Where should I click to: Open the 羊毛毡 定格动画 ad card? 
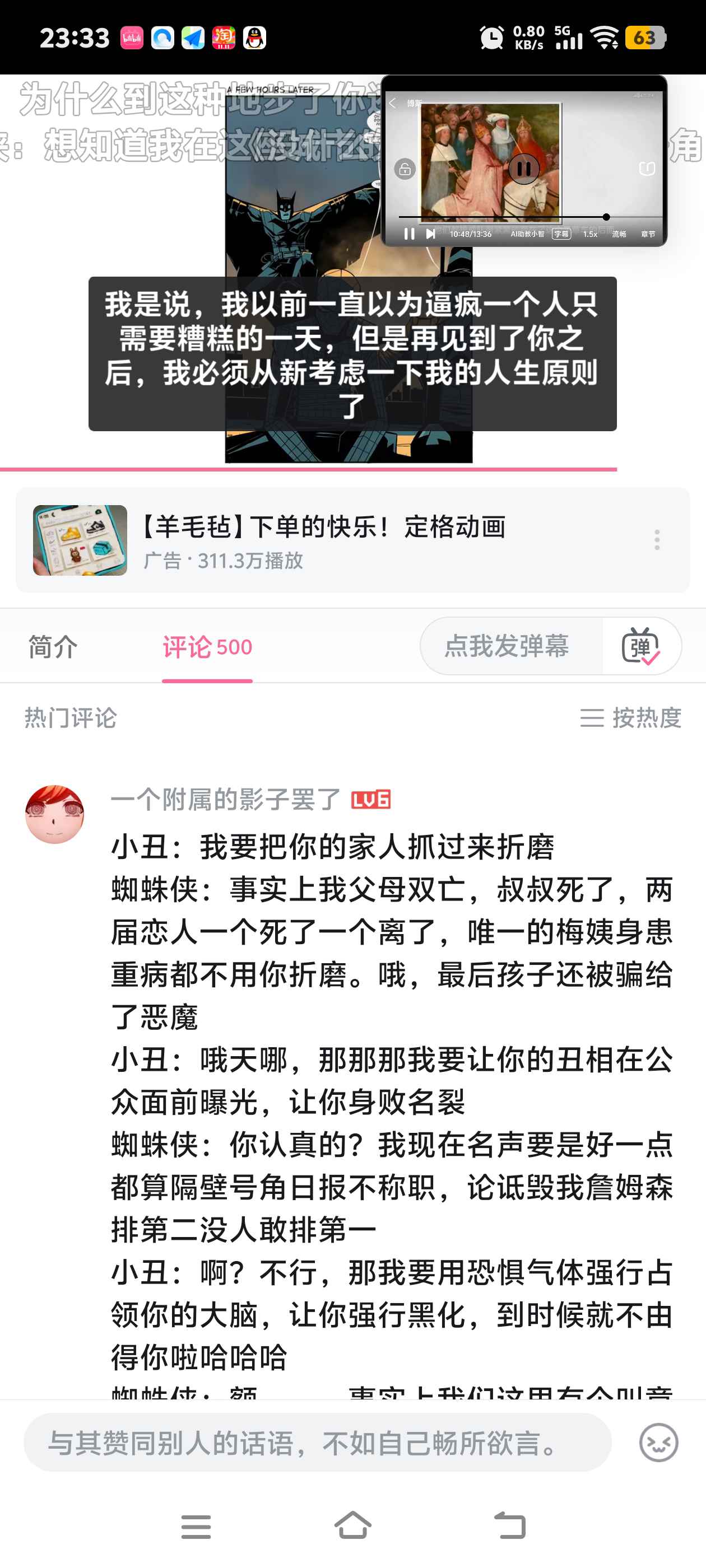pyautogui.click(x=323, y=539)
